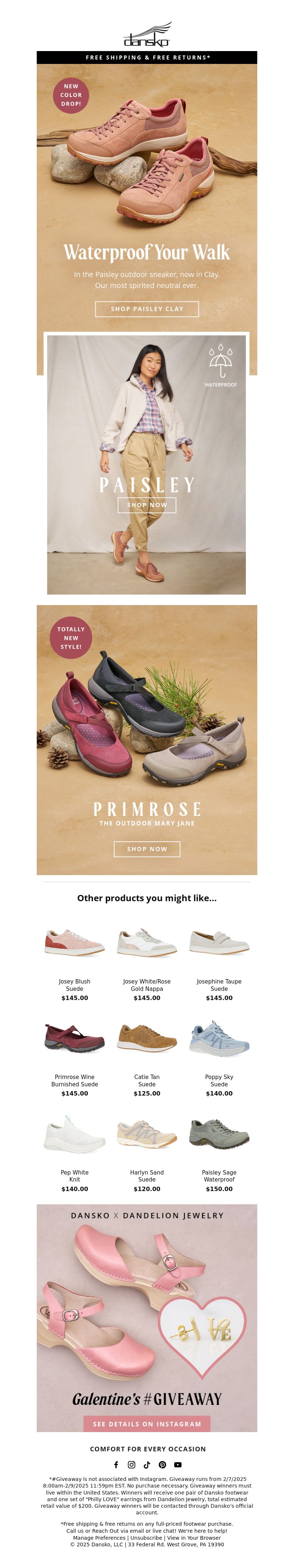Open Dansko's Facebook page icon
This screenshot has width=294, height=1568.
pyautogui.click(x=116, y=1464)
